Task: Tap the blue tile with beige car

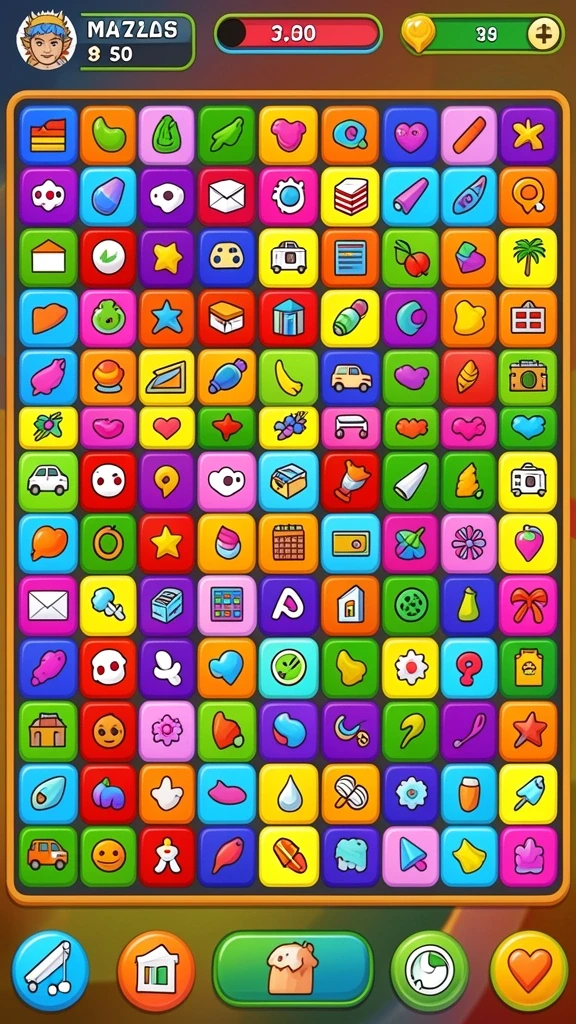Action: pos(351,377)
